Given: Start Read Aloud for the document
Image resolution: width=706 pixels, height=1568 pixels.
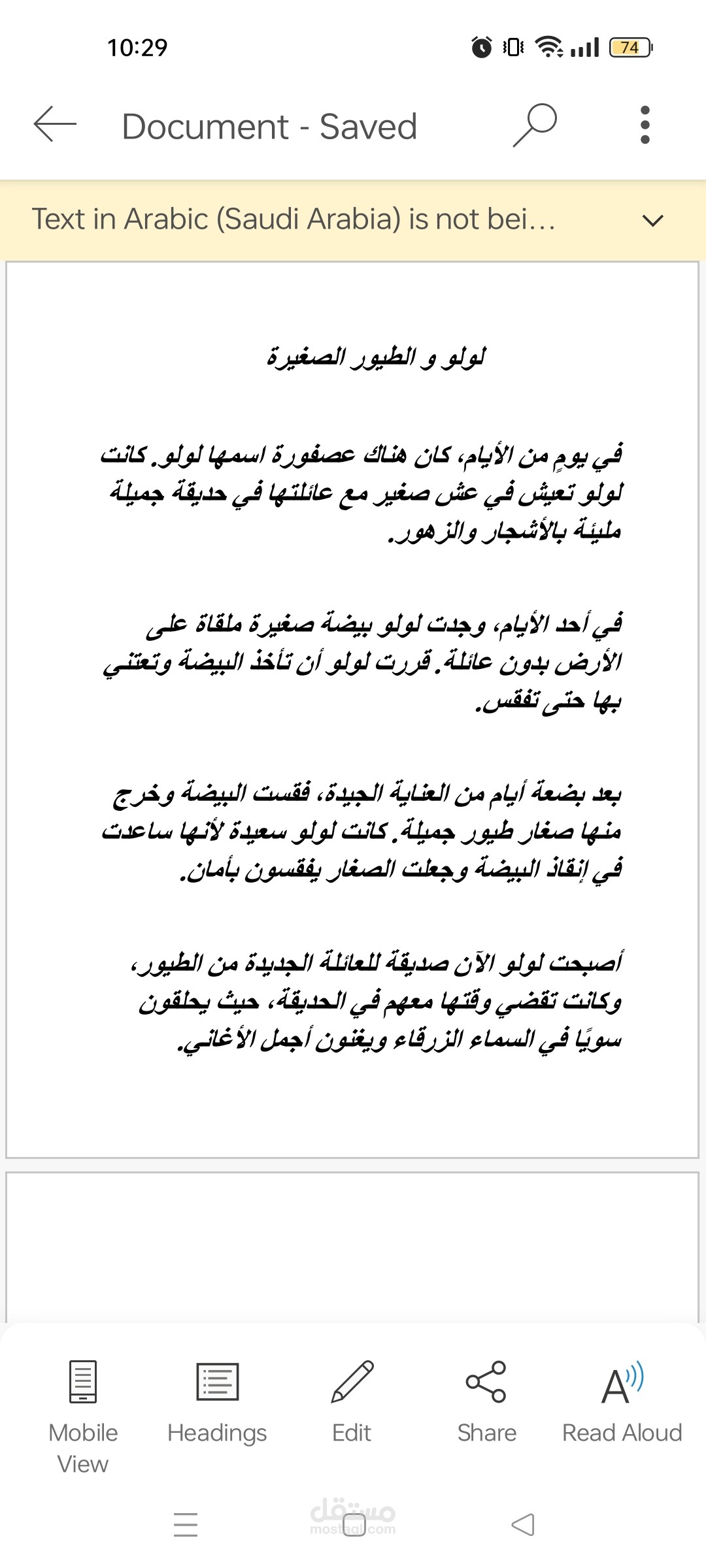Looking at the screenshot, I should coord(622,1380).
